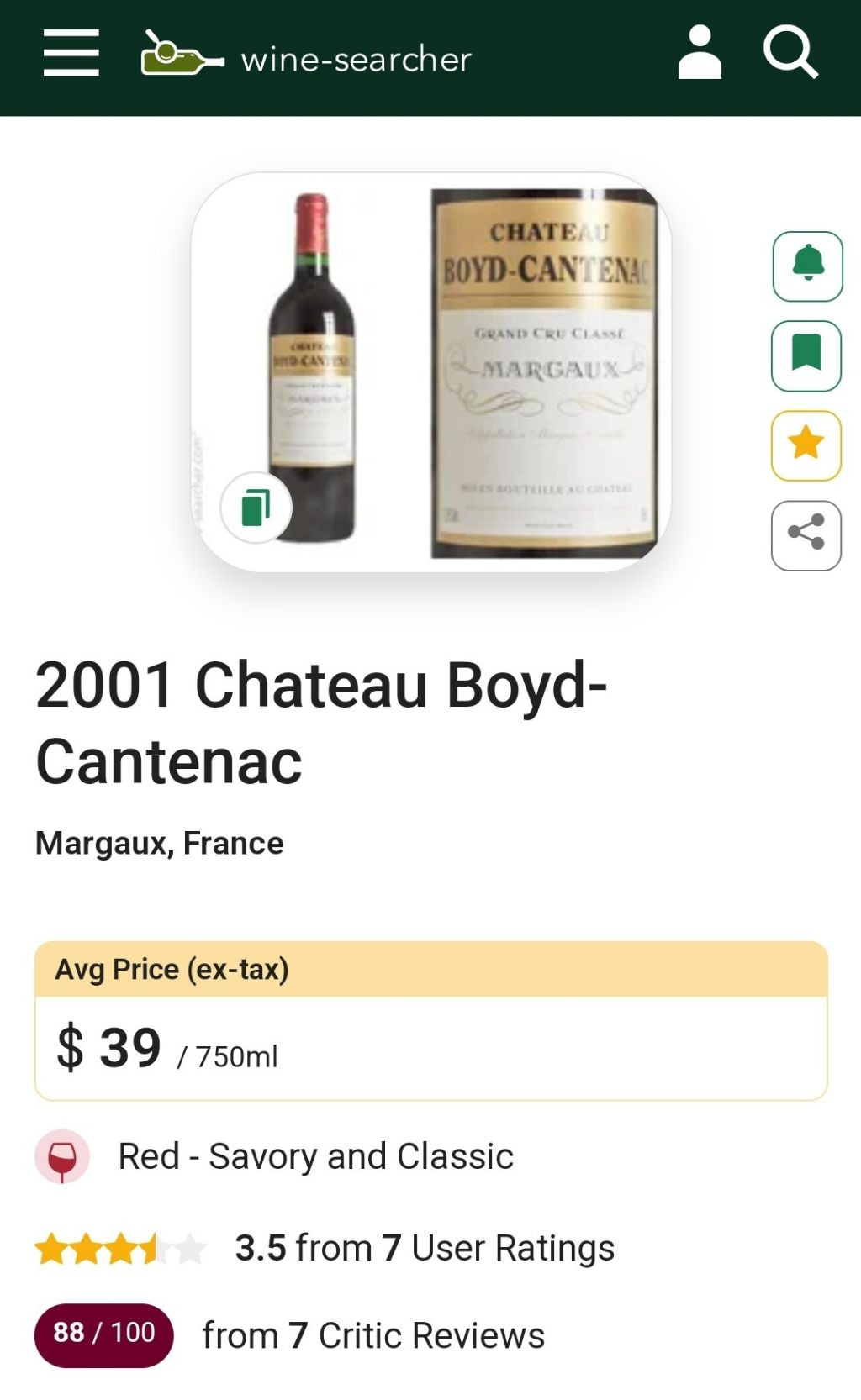Open the hamburger menu

[x=71, y=53]
